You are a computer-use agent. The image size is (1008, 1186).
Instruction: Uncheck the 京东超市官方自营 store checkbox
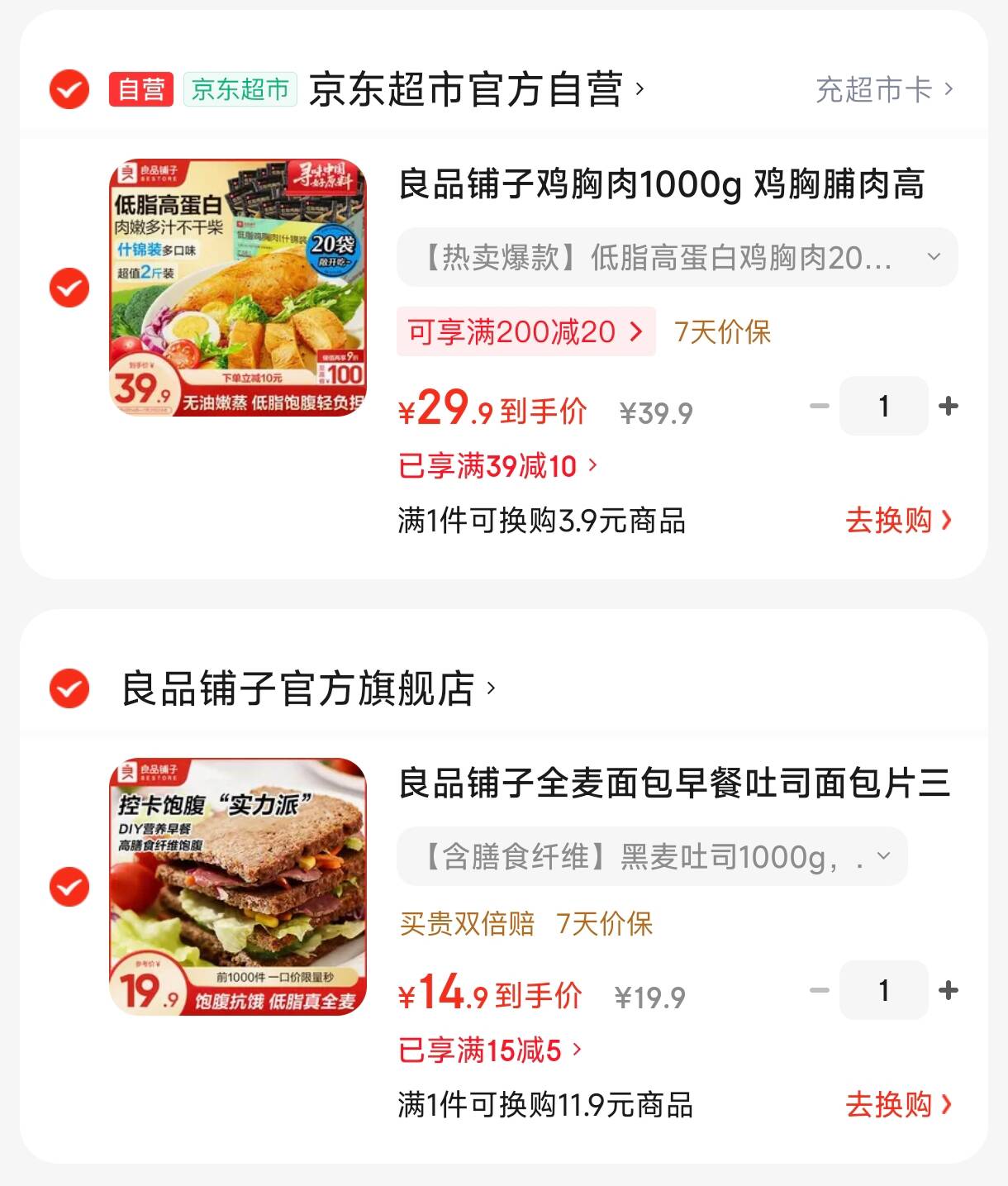coord(69,89)
